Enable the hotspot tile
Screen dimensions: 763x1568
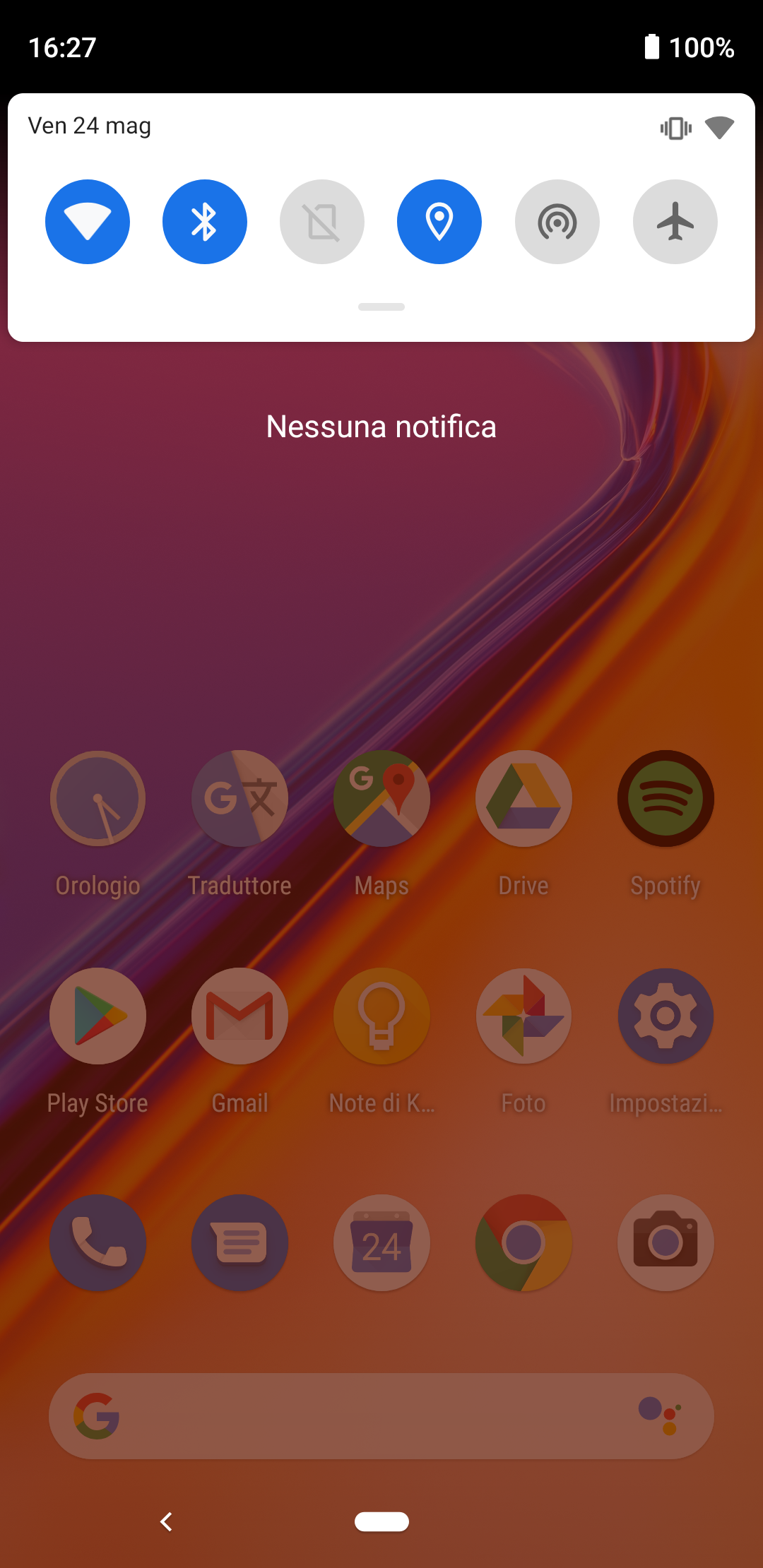557,222
